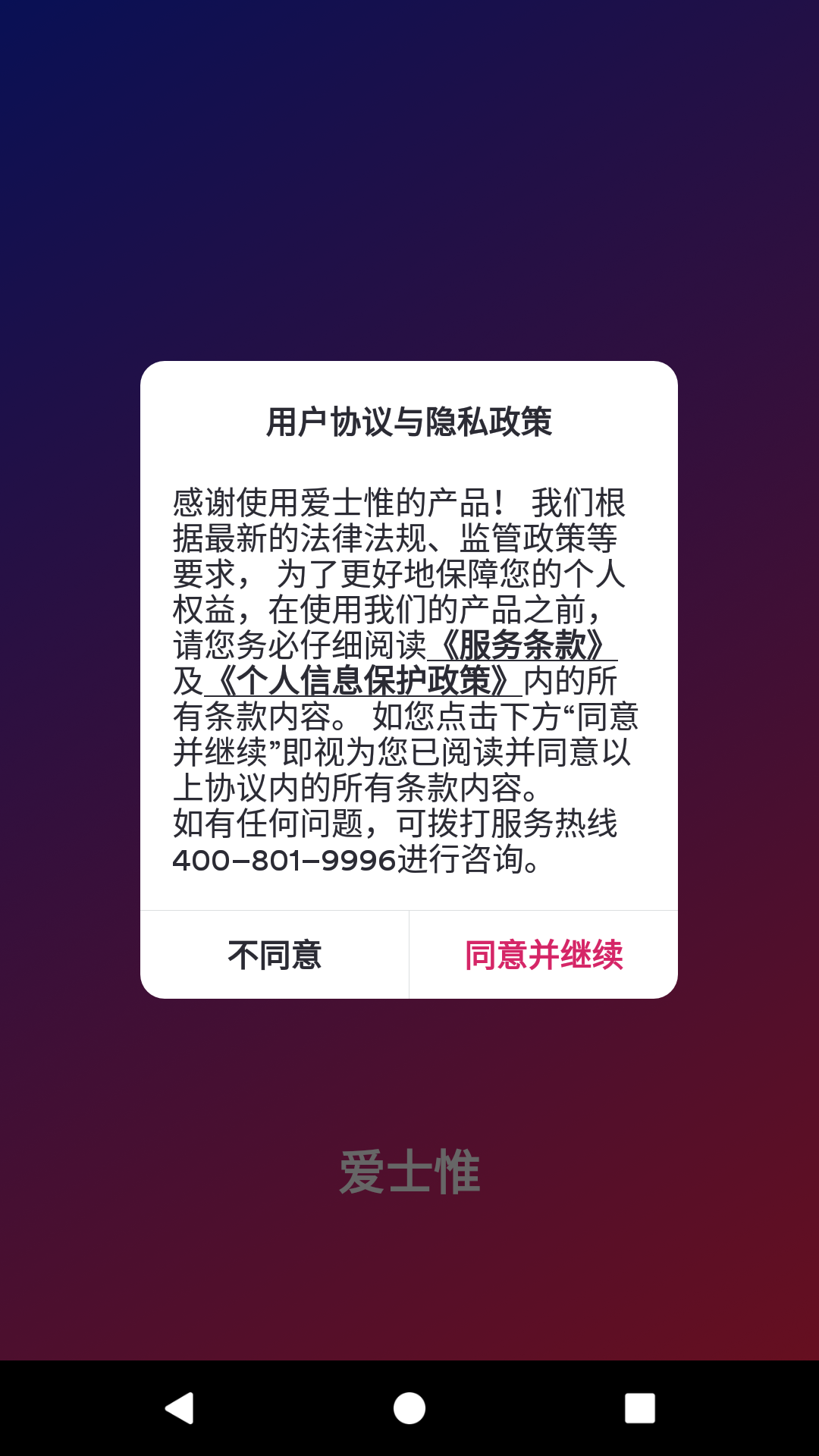This screenshot has width=819, height=1456.
Task: Open the 《服务条款》 link
Action: (x=522, y=645)
